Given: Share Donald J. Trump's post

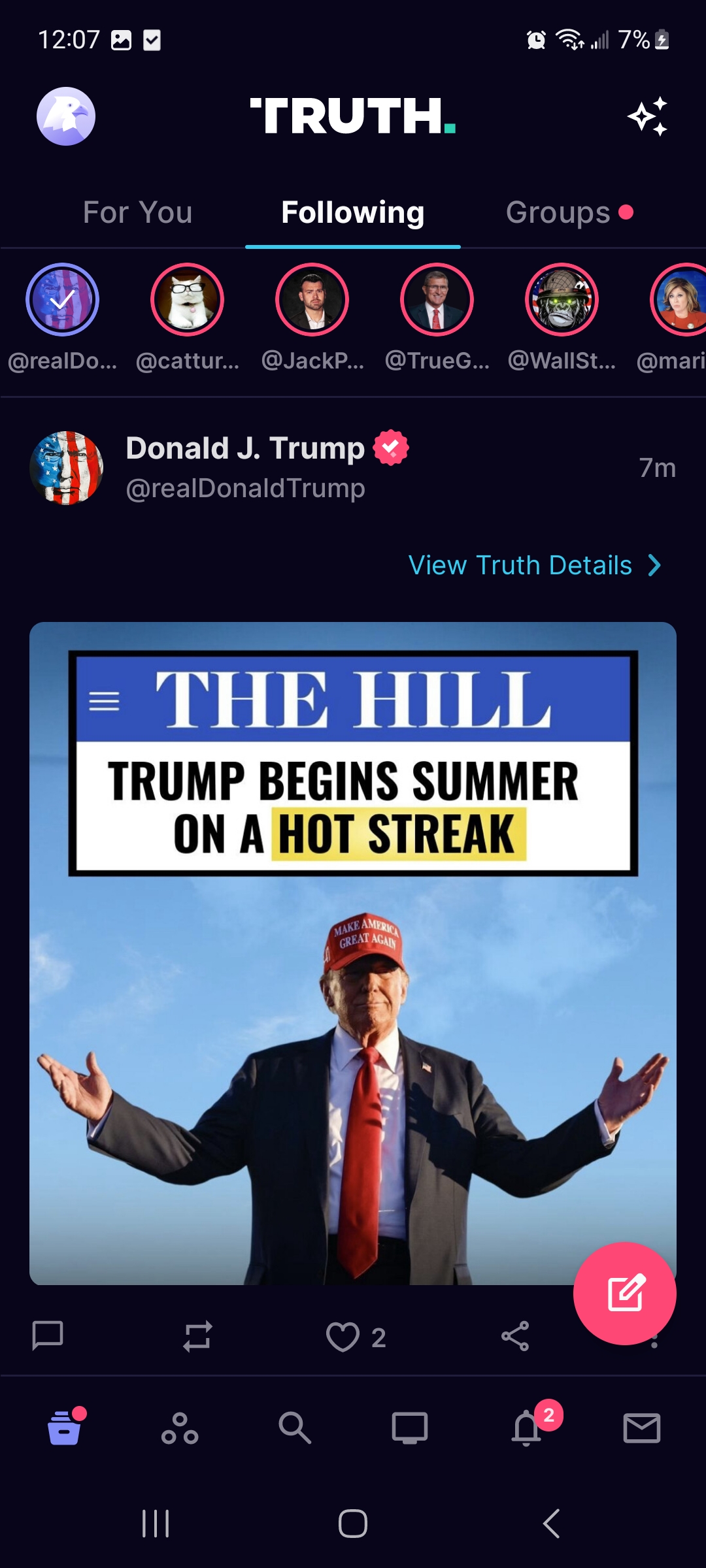Looking at the screenshot, I should 515,1336.
